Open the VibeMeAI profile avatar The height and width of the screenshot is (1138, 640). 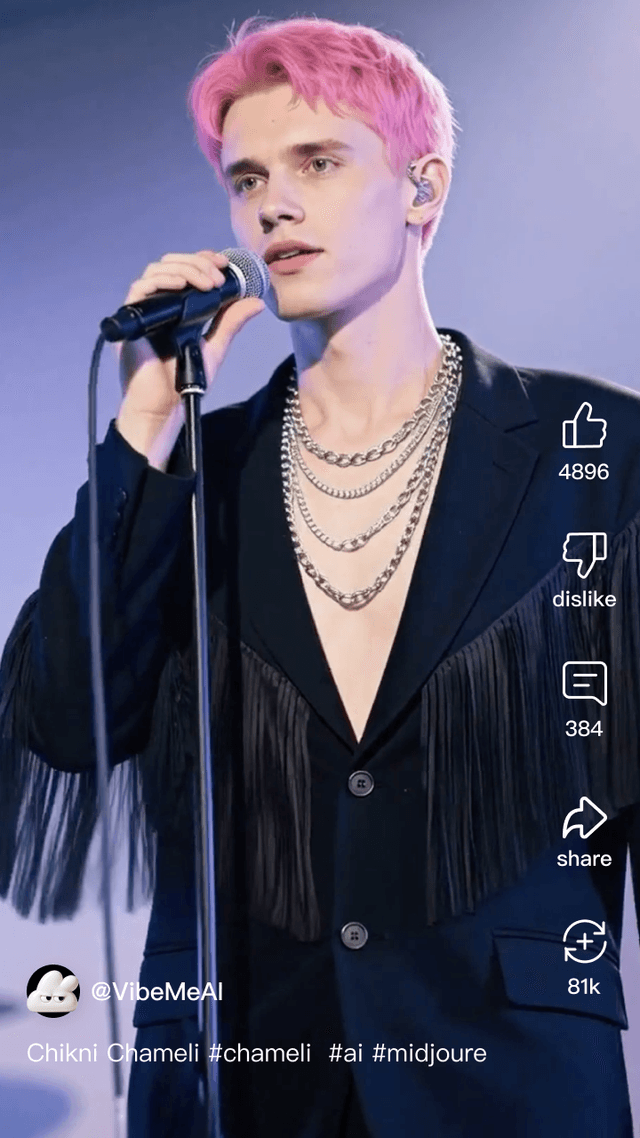tap(53, 991)
